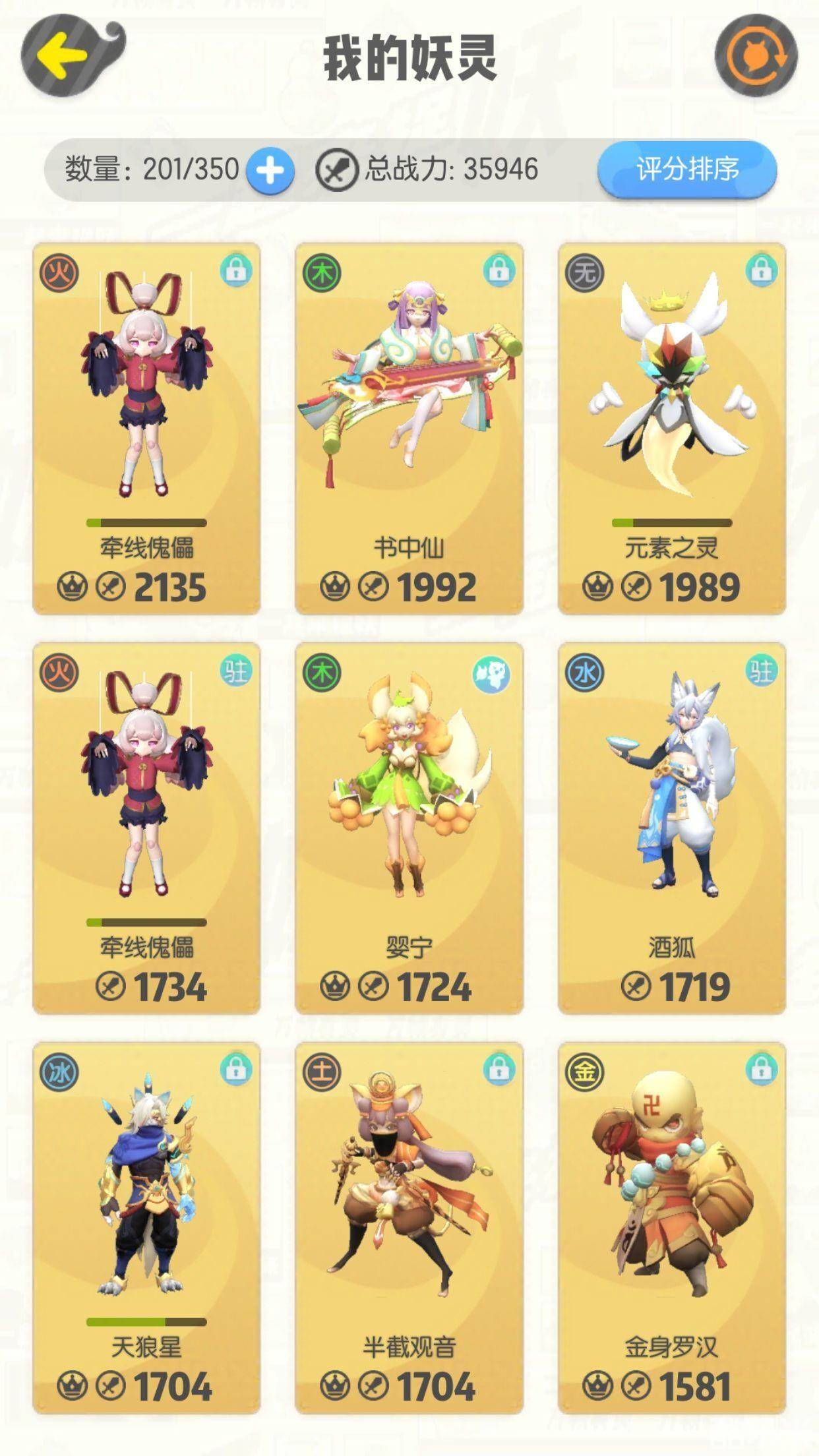
Task: Go back with the yellow arrow
Action: tap(63, 56)
